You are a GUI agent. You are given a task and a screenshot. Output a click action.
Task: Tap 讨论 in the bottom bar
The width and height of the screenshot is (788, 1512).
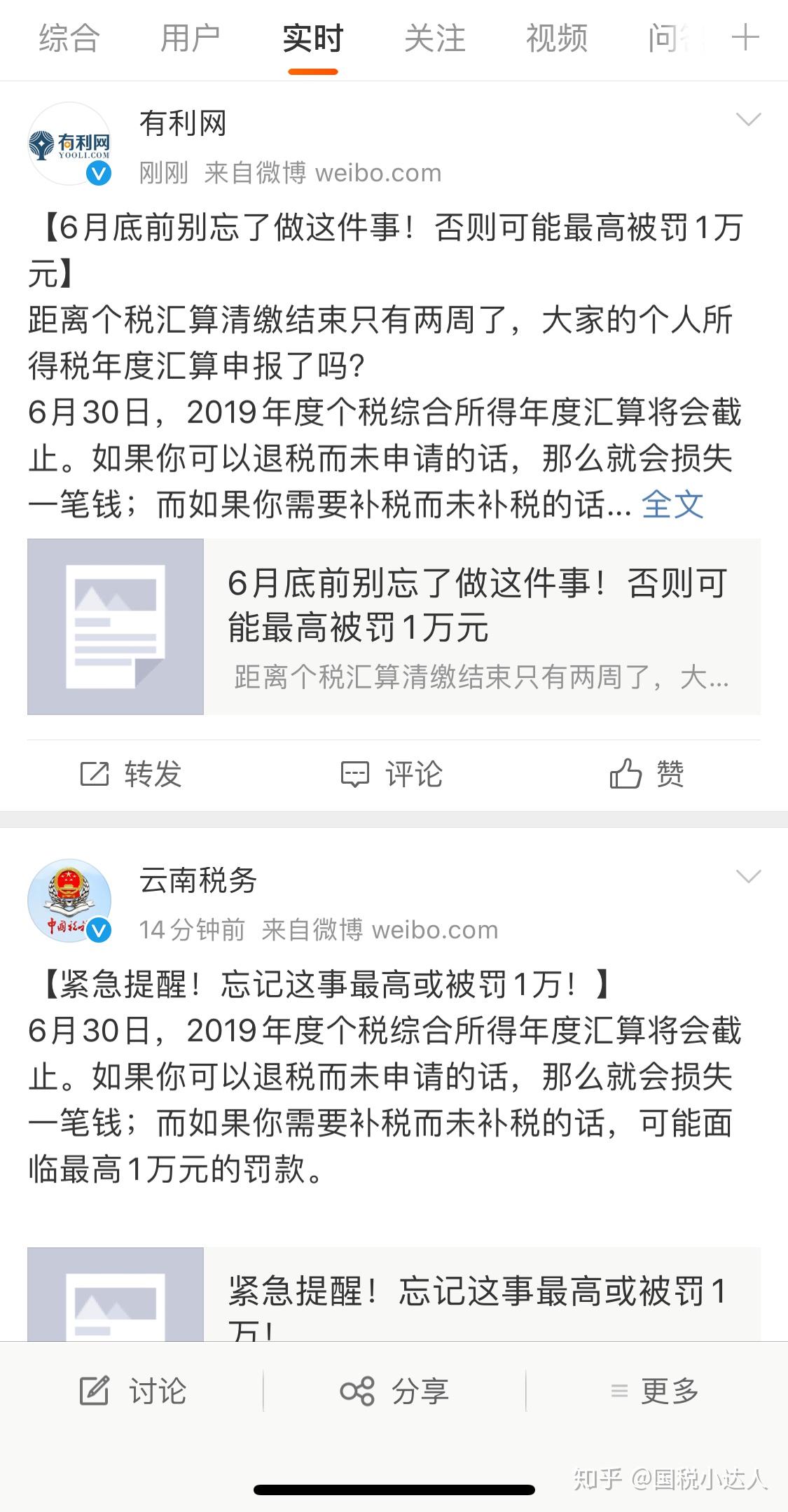(133, 1391)
